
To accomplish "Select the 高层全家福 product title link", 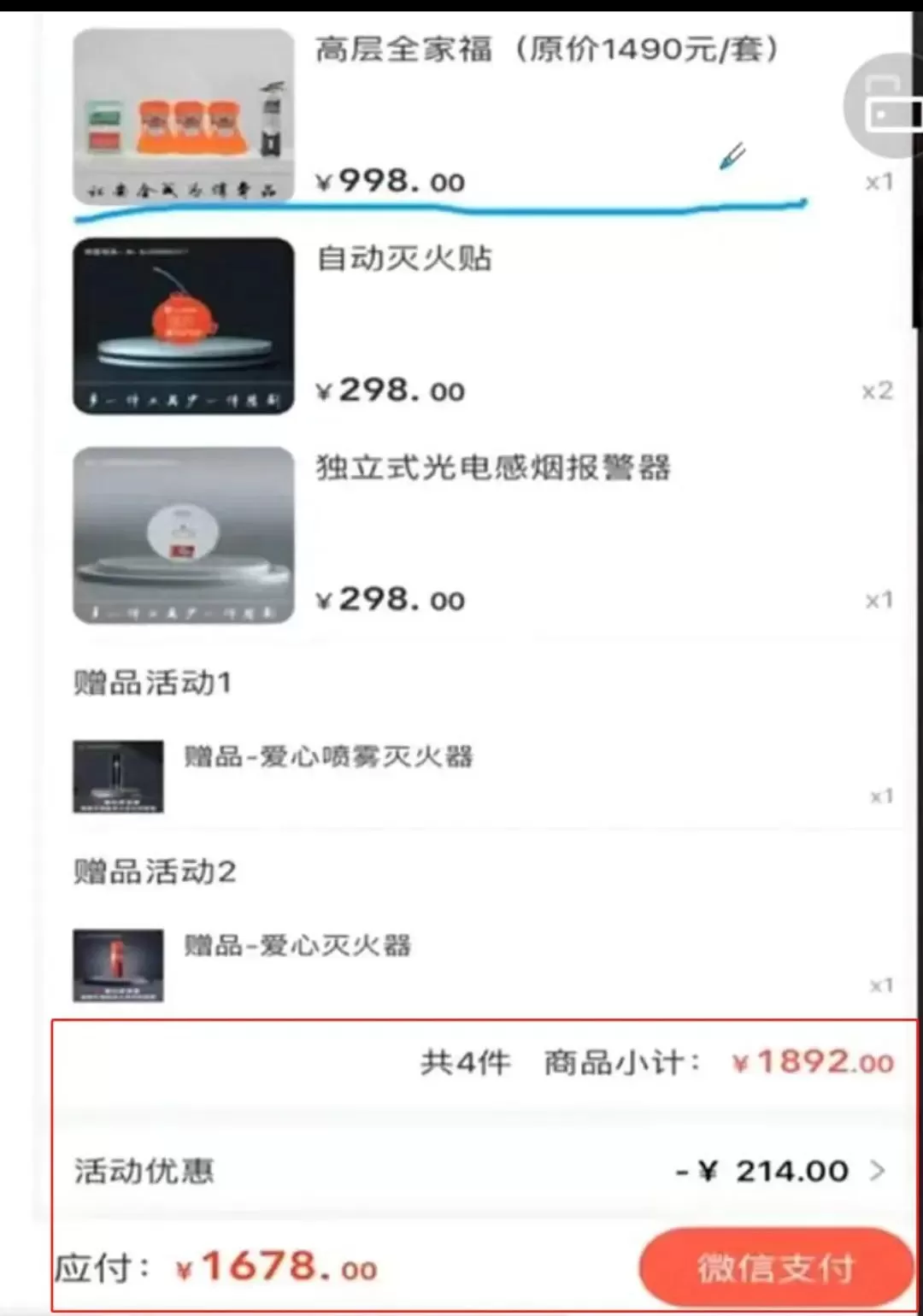I will click(547, 50).
